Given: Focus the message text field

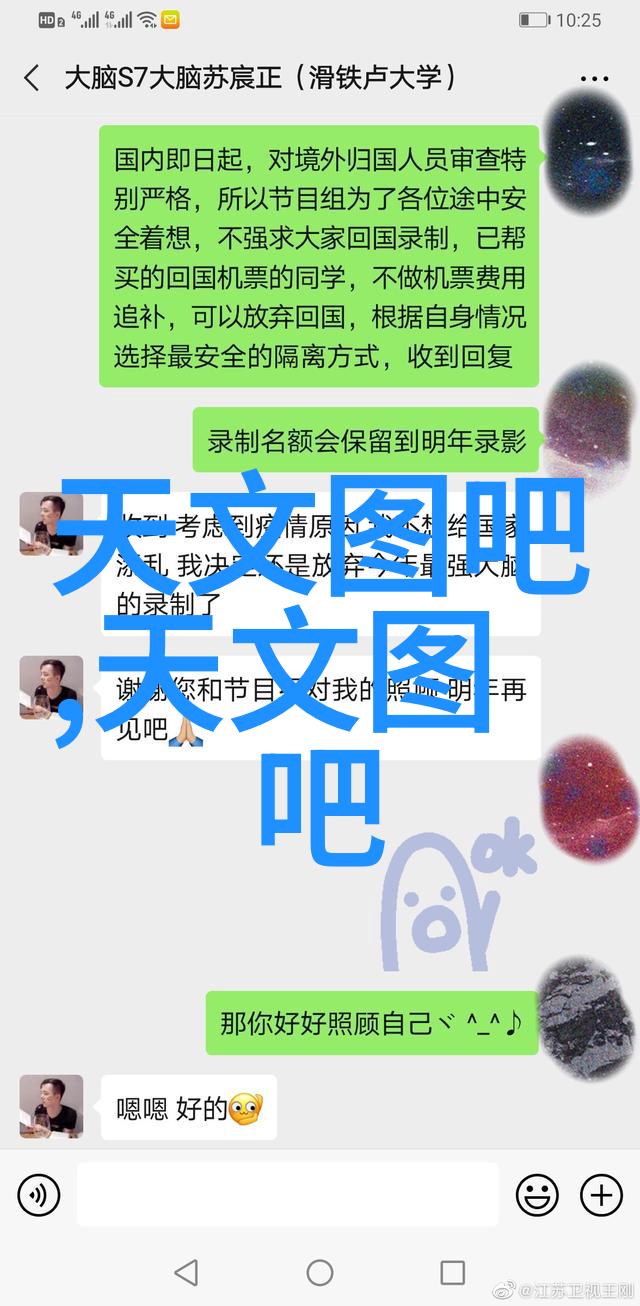Looking at the screenshot, I should 287,1194.
